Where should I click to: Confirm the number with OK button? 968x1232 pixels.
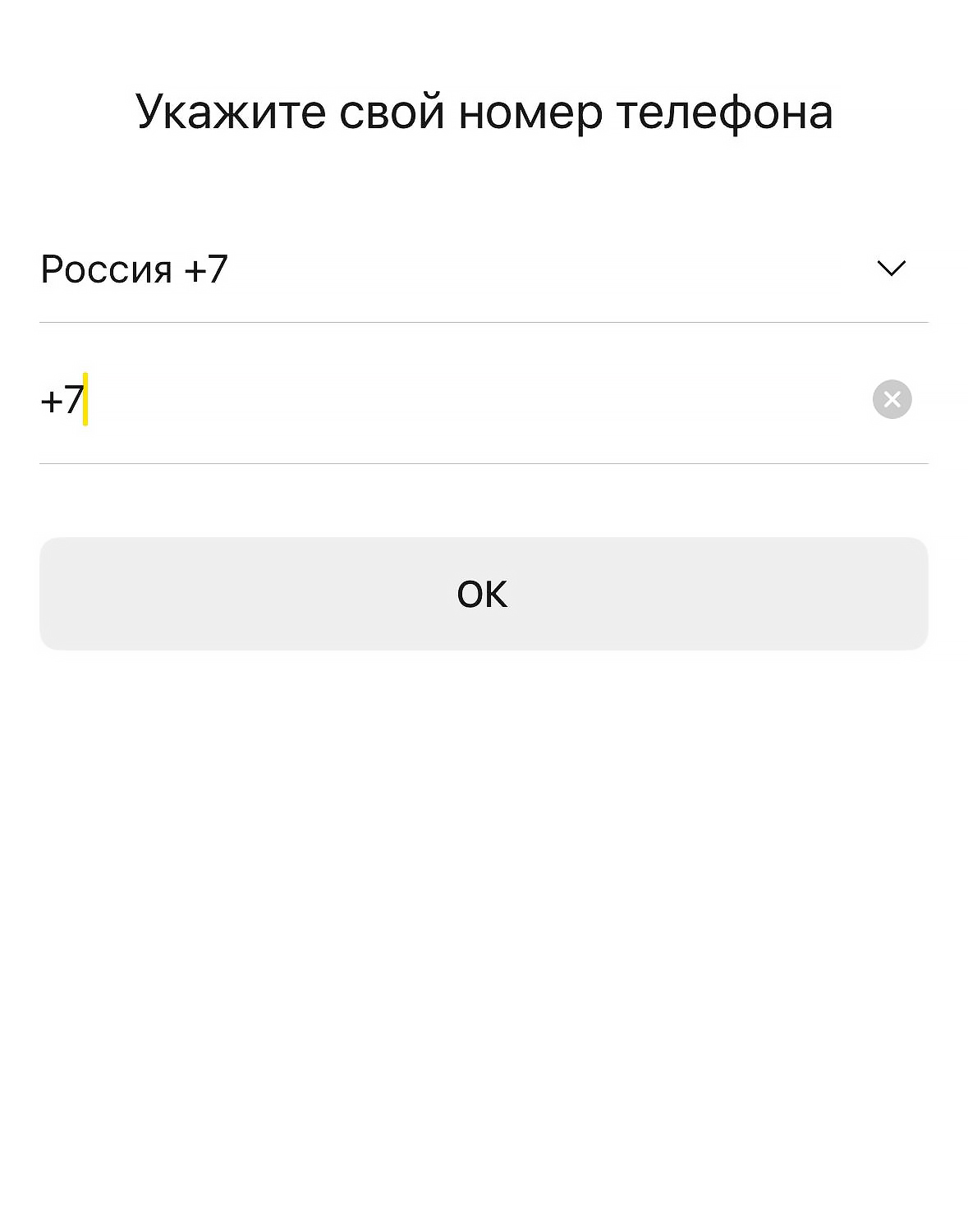(x=483, y=594)
